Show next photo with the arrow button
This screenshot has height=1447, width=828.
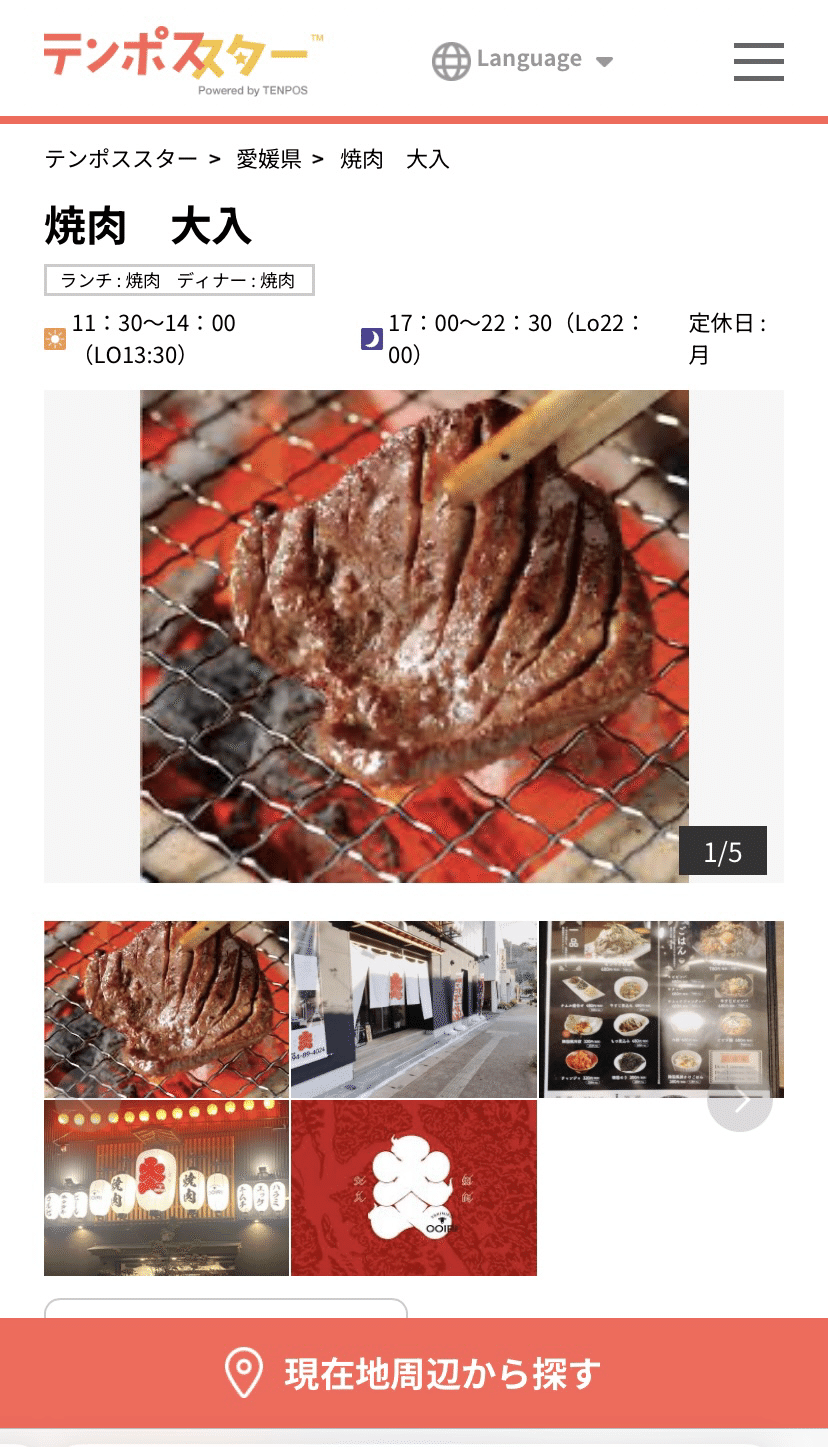click(x=740, y=1099)
